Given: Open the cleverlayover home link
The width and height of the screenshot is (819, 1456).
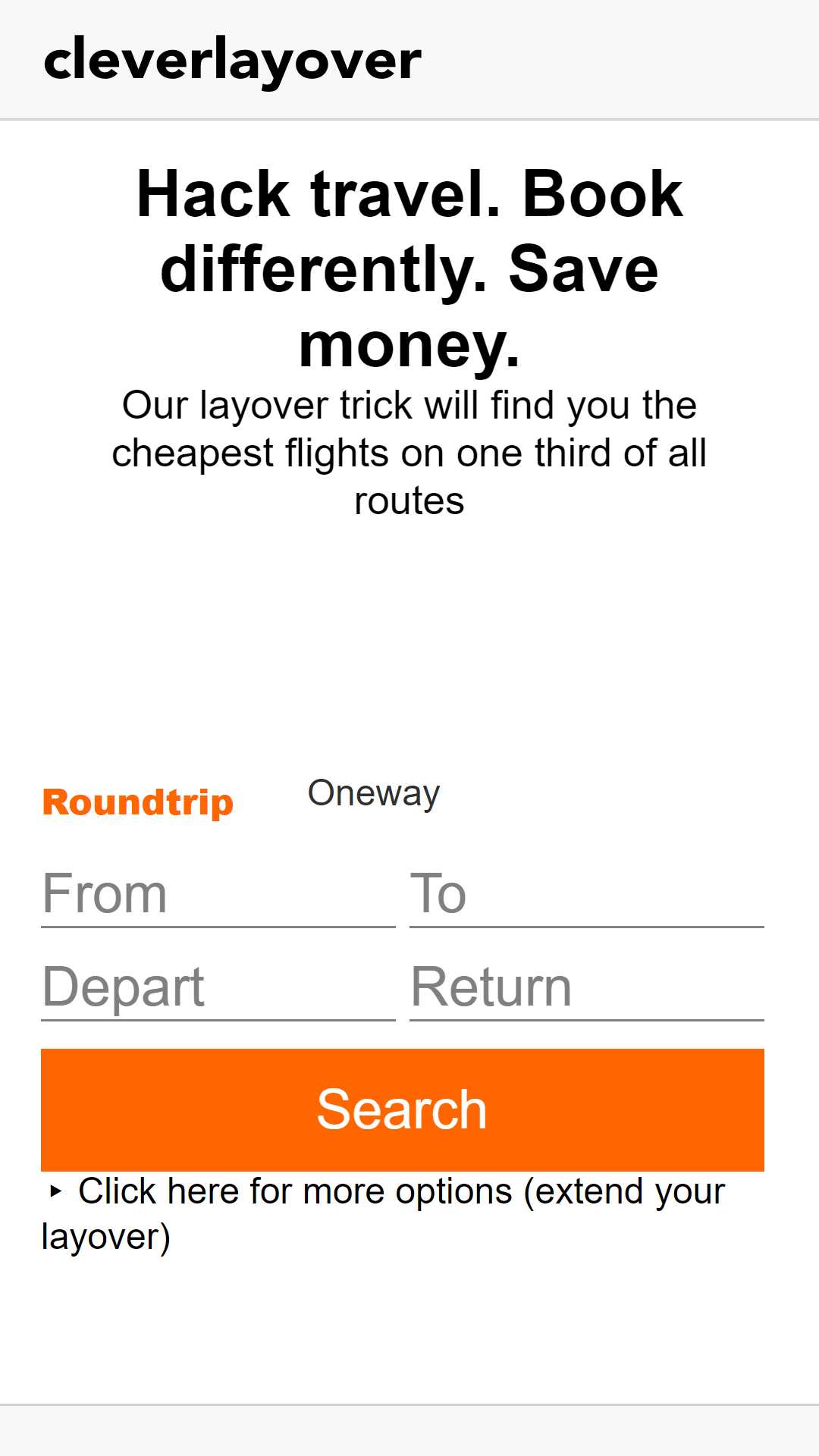Looking at the screenshot, I should point(233,61).
